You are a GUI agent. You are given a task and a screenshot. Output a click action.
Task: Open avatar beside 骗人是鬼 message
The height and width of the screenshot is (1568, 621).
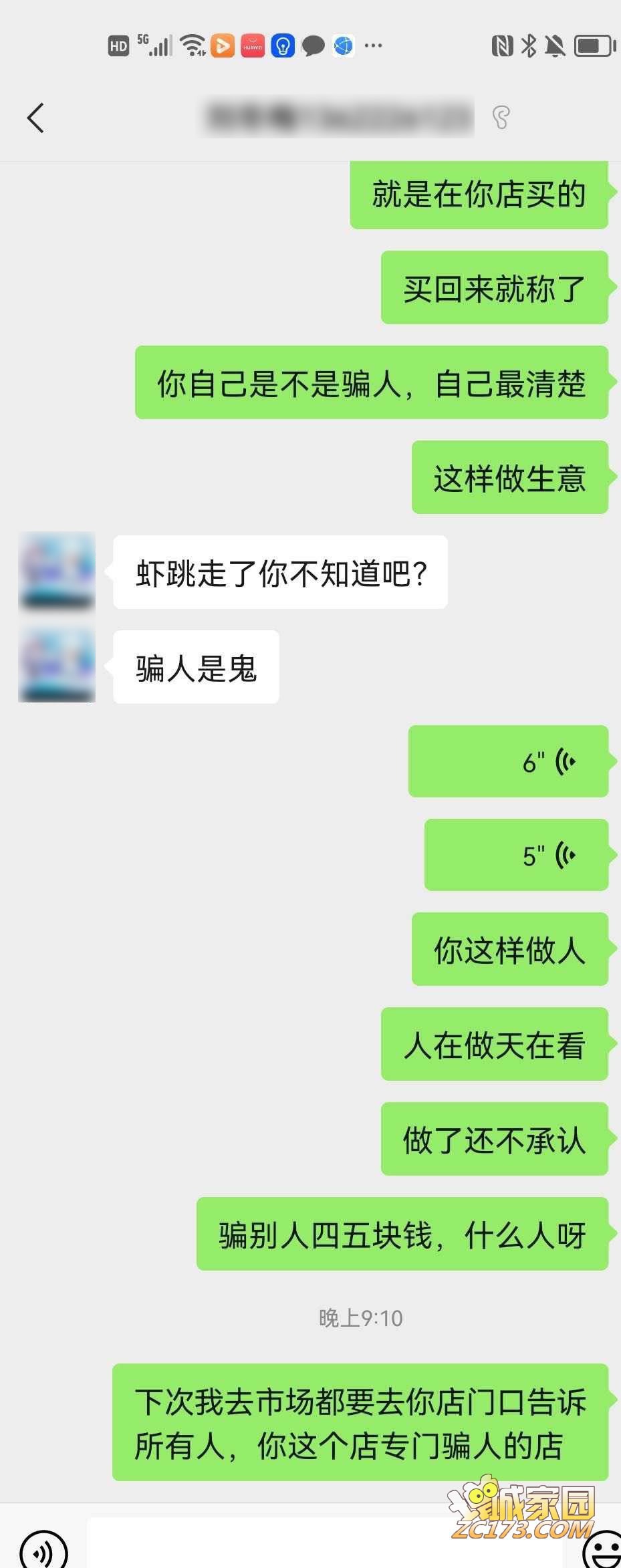(57, 666)
